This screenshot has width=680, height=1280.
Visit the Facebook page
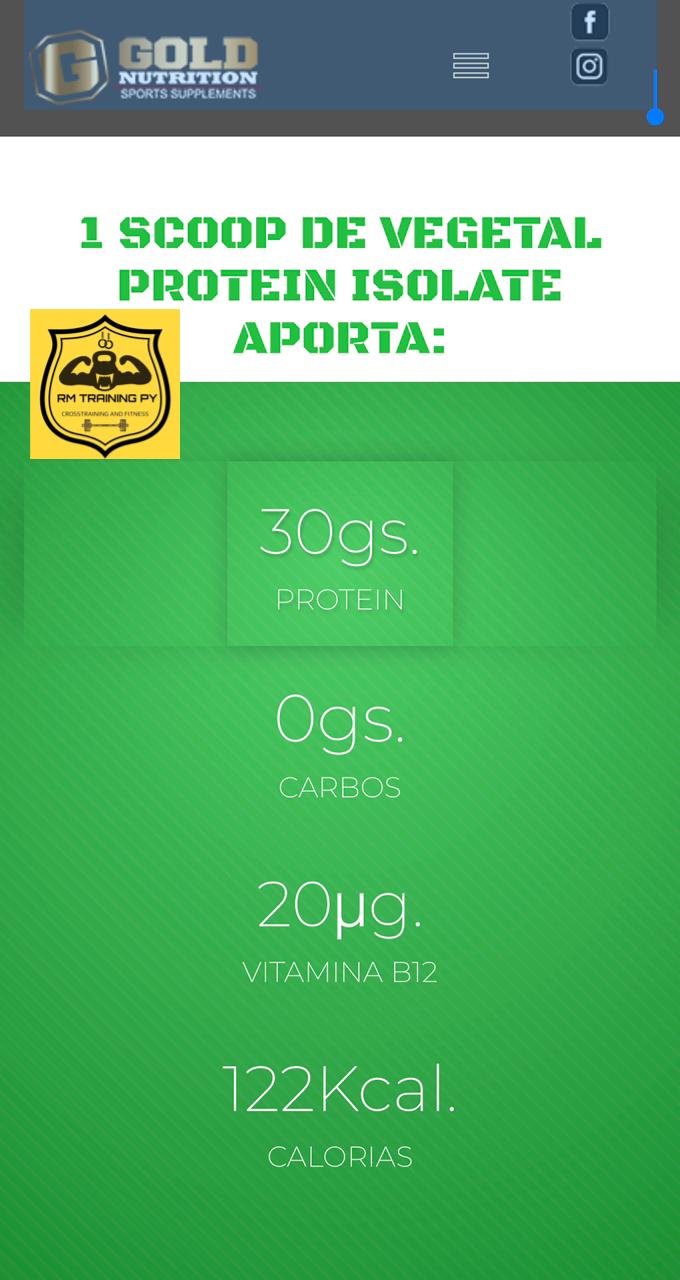(x=590, y=22)
